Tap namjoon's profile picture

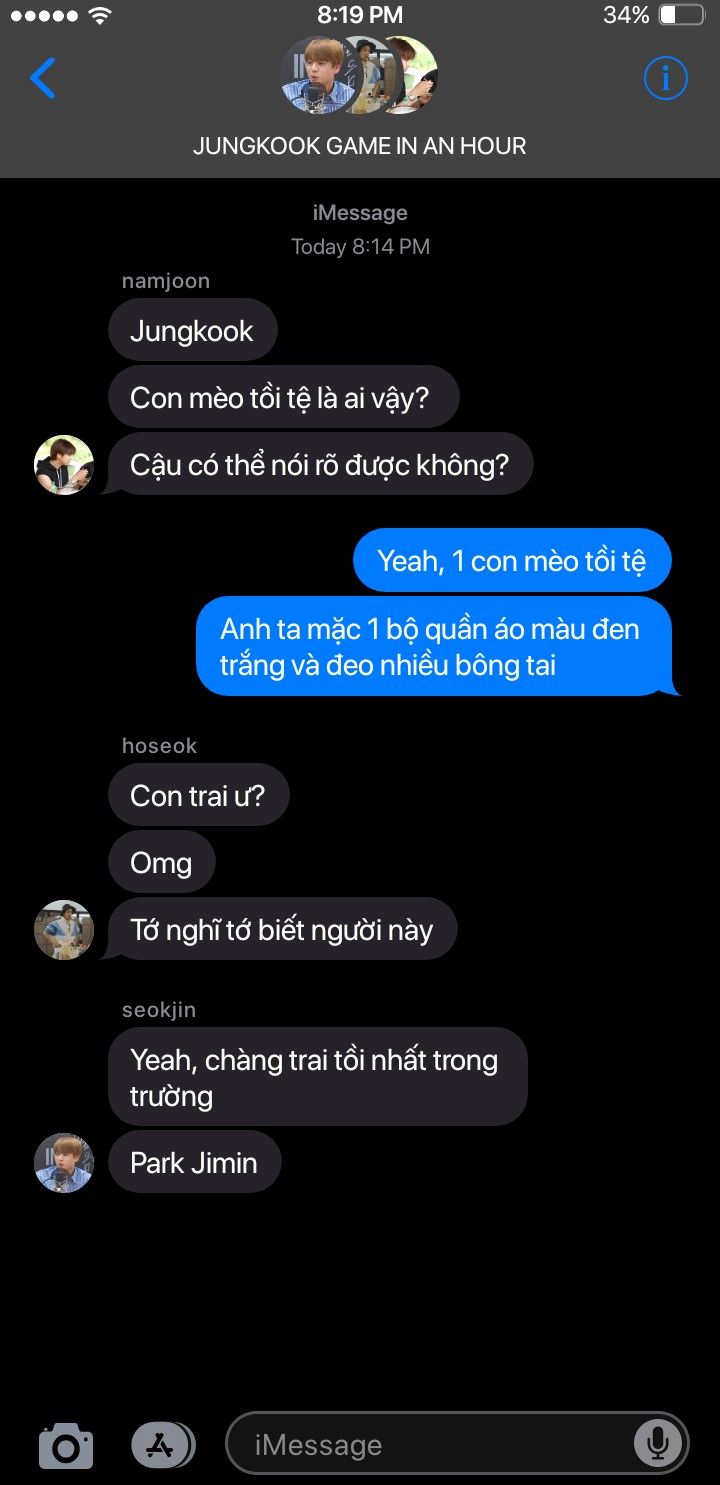coord(64,465)
